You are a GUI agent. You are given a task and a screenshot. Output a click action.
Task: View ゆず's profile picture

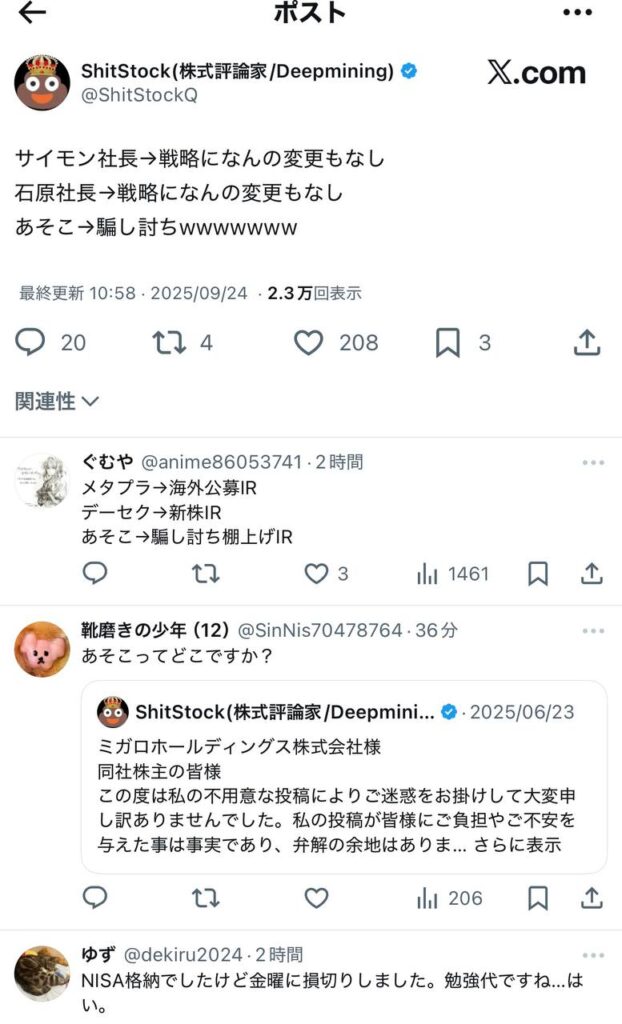42,973
